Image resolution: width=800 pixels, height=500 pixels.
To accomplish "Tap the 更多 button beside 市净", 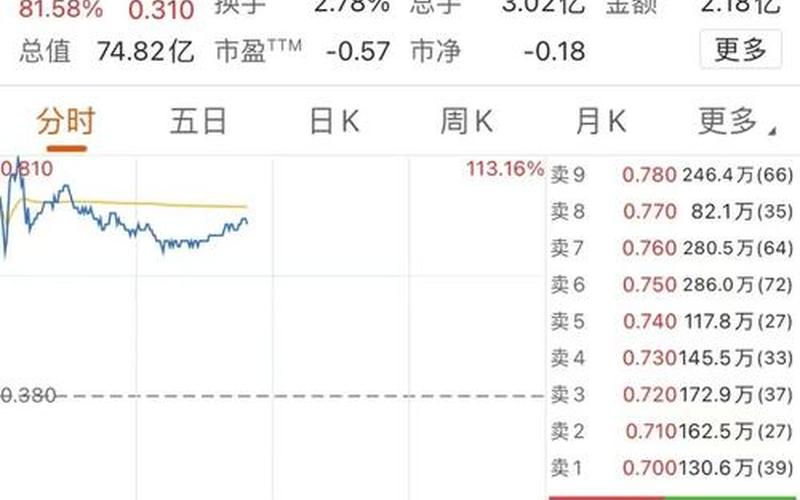I will [x=740, y=48].
